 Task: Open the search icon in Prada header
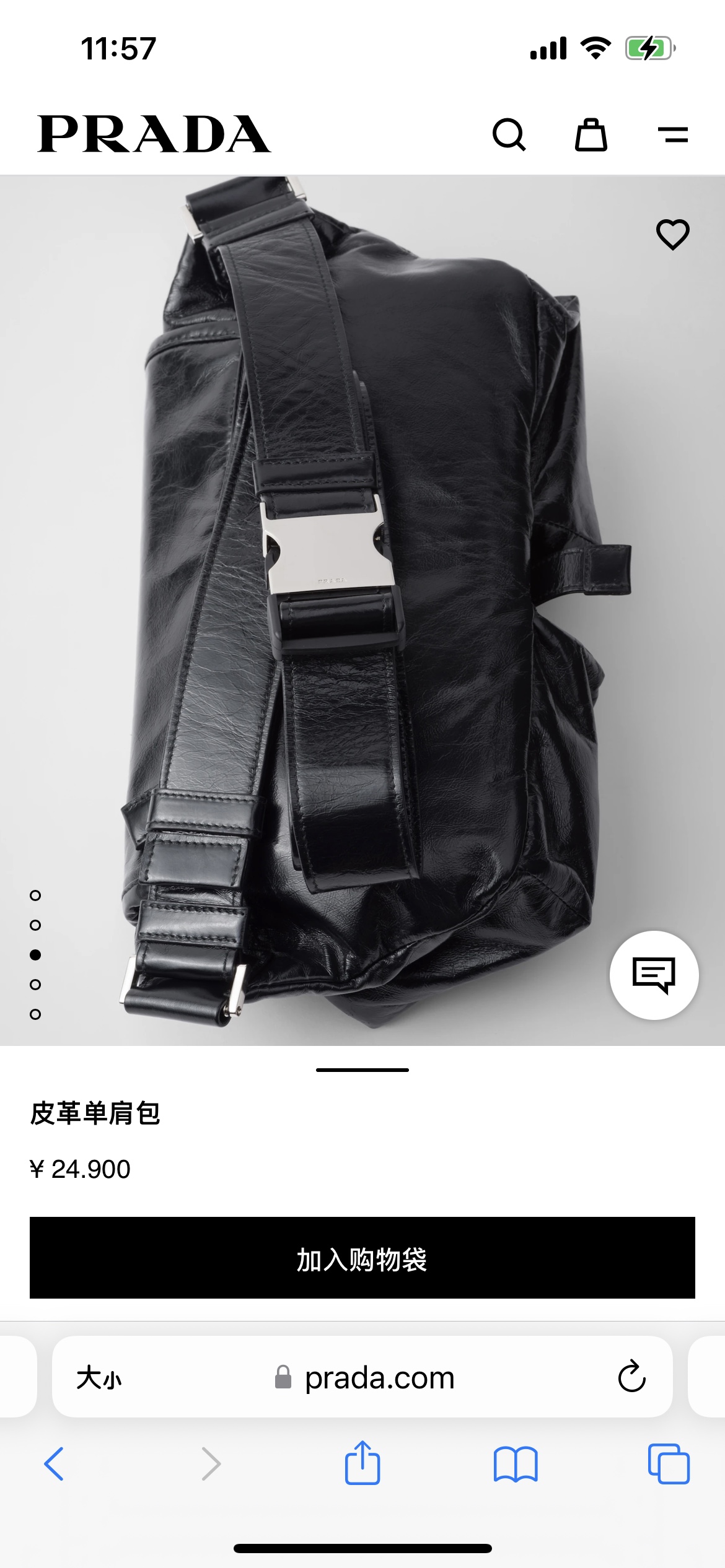coord(509,134)
